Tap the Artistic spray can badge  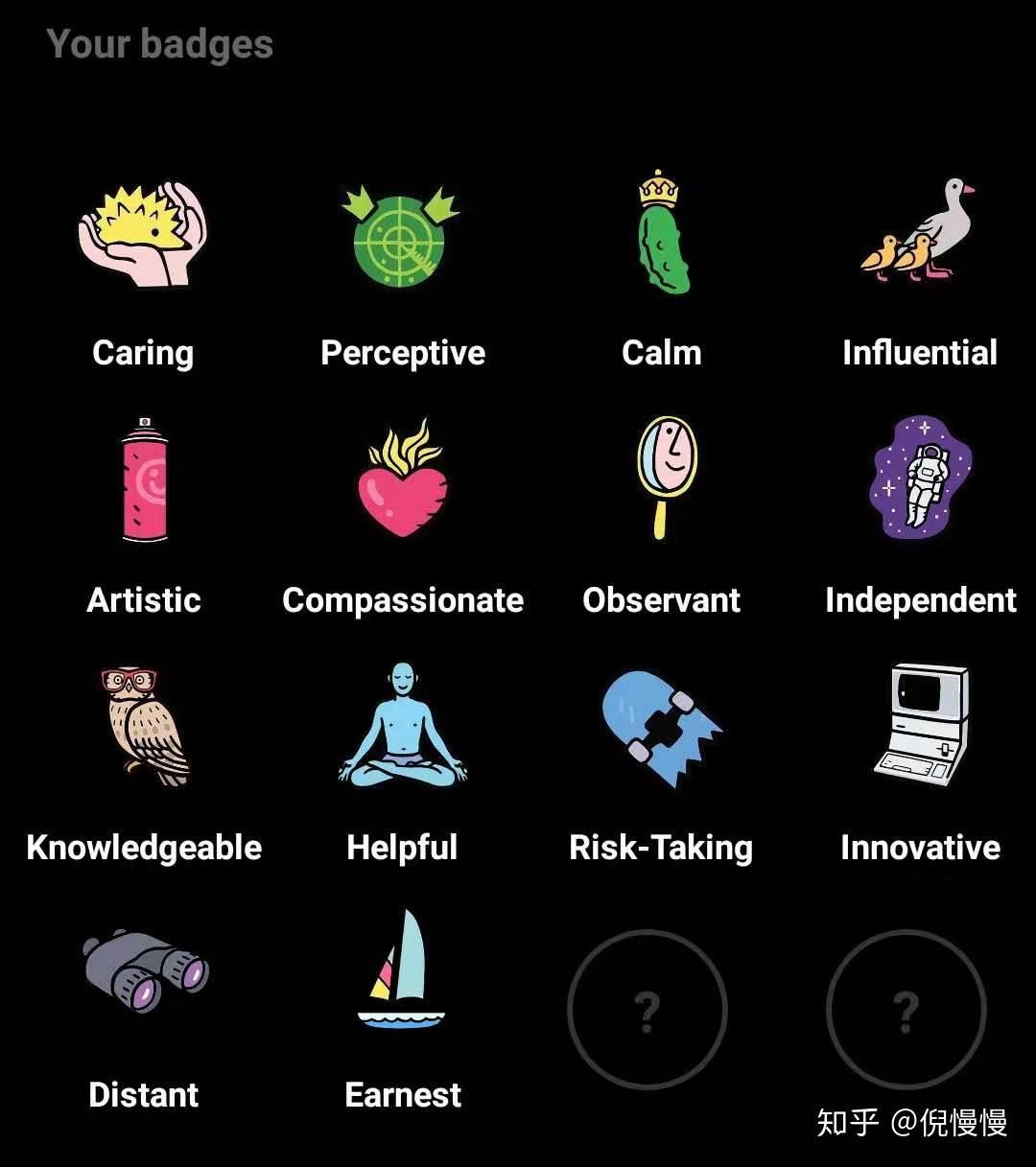[144, 480]
